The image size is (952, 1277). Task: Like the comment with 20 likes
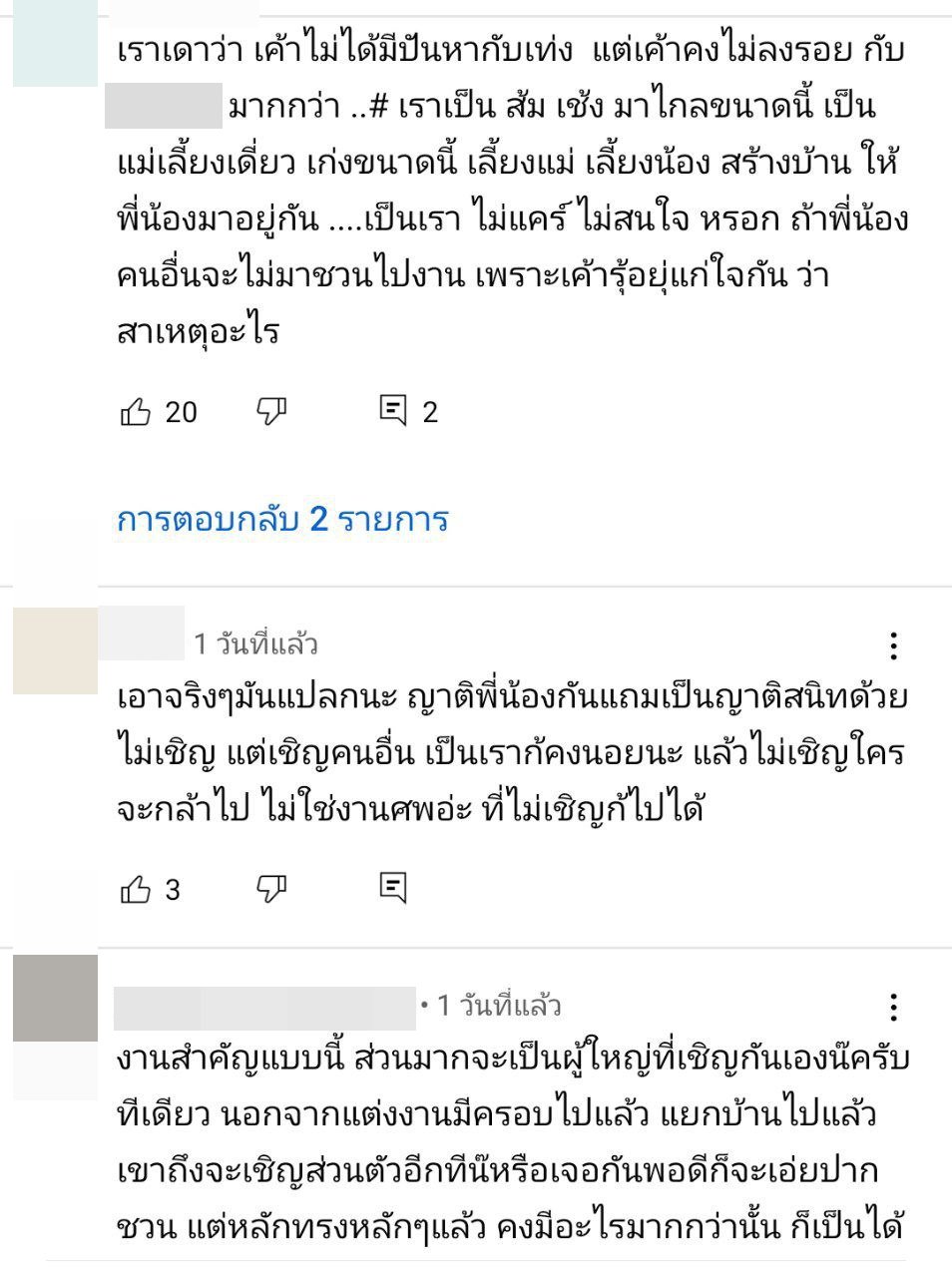[x=136, y=411]
